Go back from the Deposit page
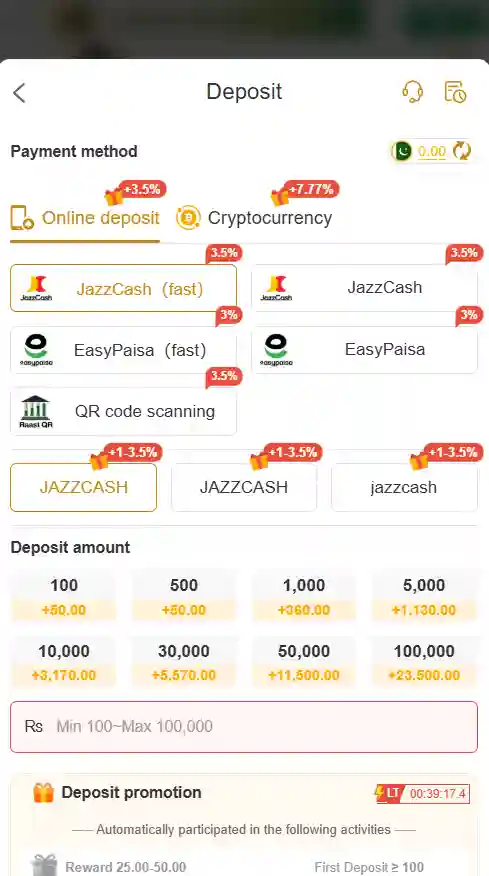This screenshot has width=489, height=876. [20, 93]
